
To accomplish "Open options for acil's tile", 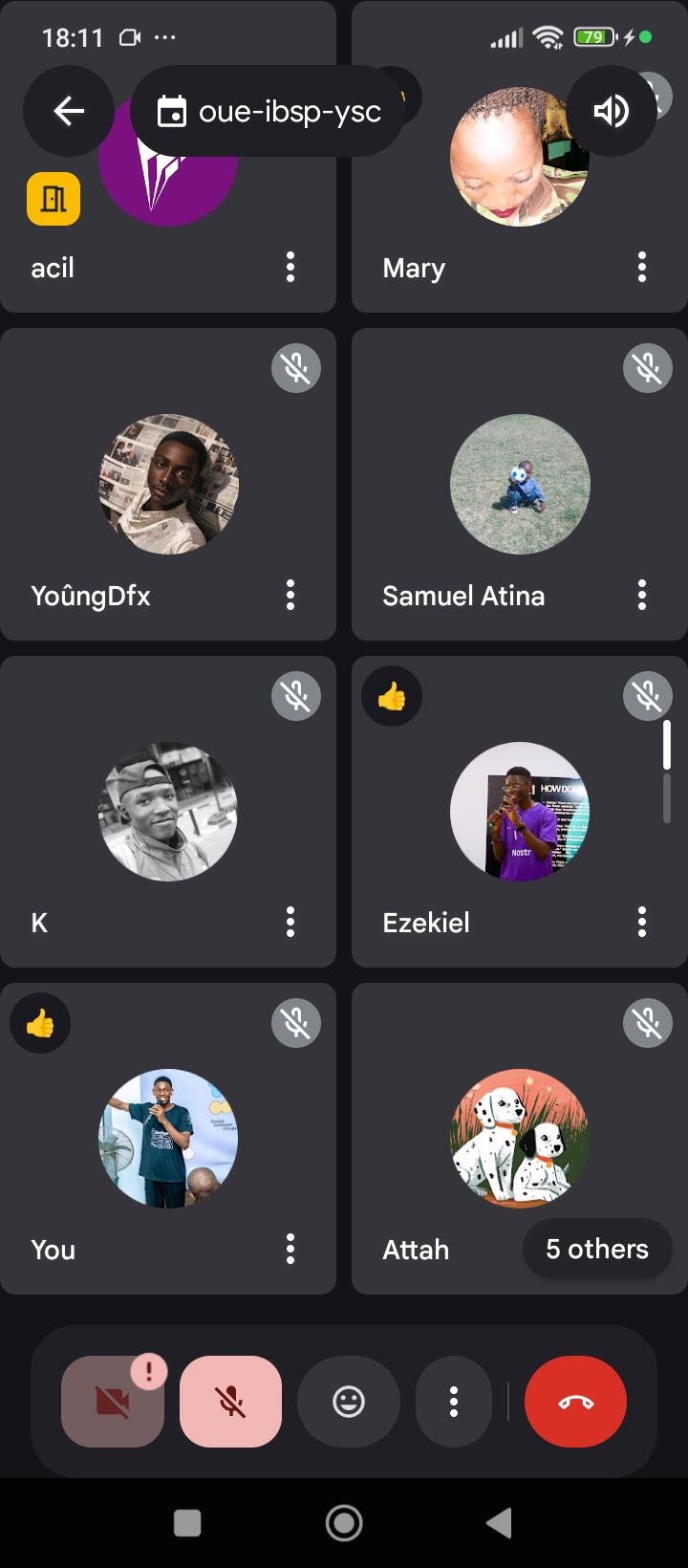I will click(290, 267).
